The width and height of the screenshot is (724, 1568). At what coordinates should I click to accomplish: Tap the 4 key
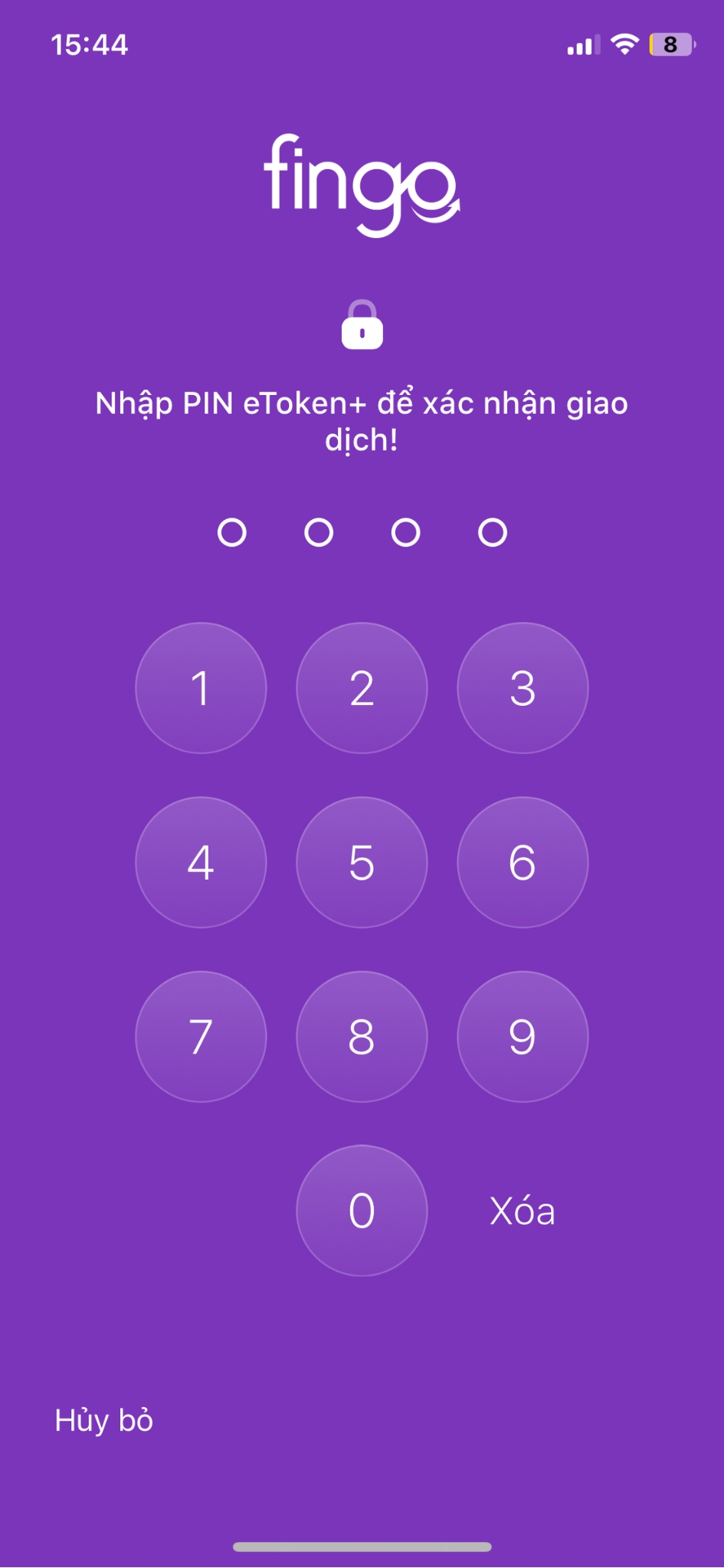[x=201, y=862]
